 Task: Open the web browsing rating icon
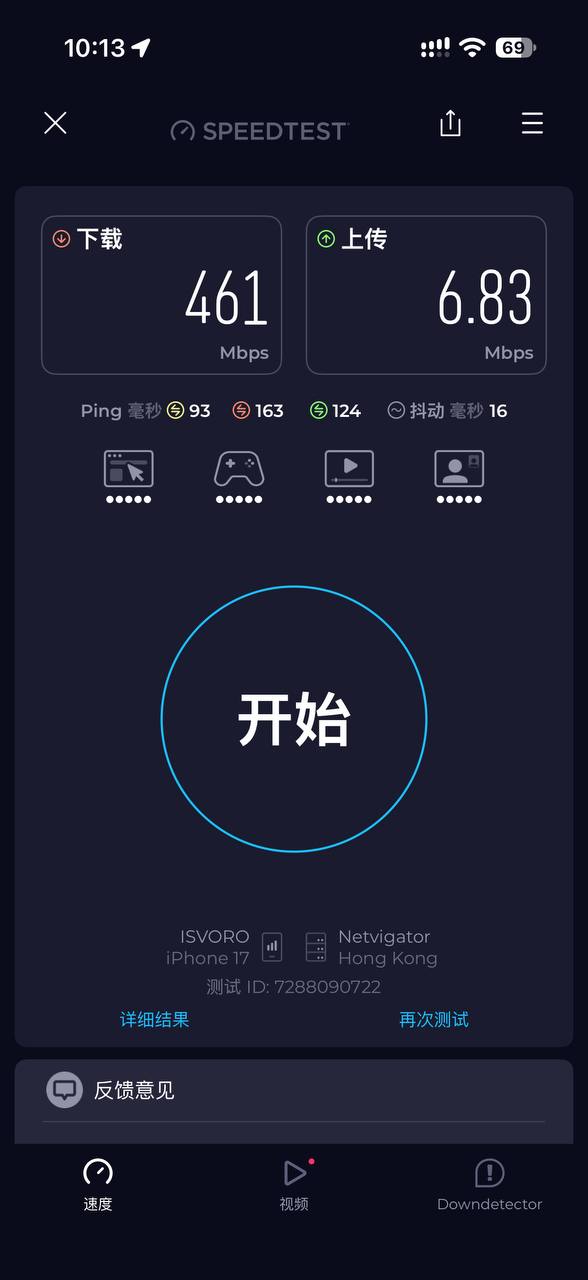pos(129,476)
